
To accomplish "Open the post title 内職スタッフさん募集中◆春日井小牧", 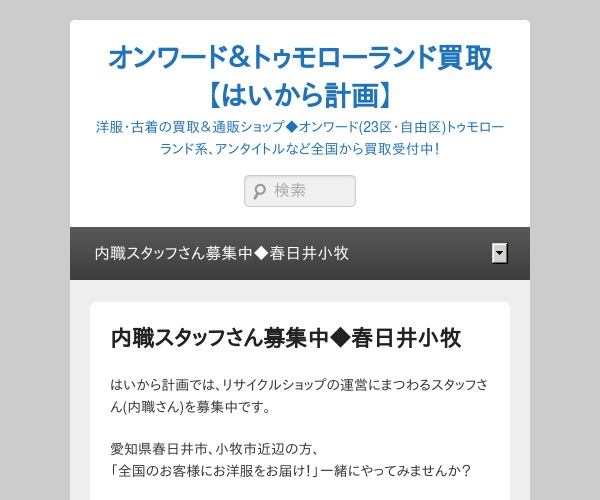I will [x=285, y=338].
